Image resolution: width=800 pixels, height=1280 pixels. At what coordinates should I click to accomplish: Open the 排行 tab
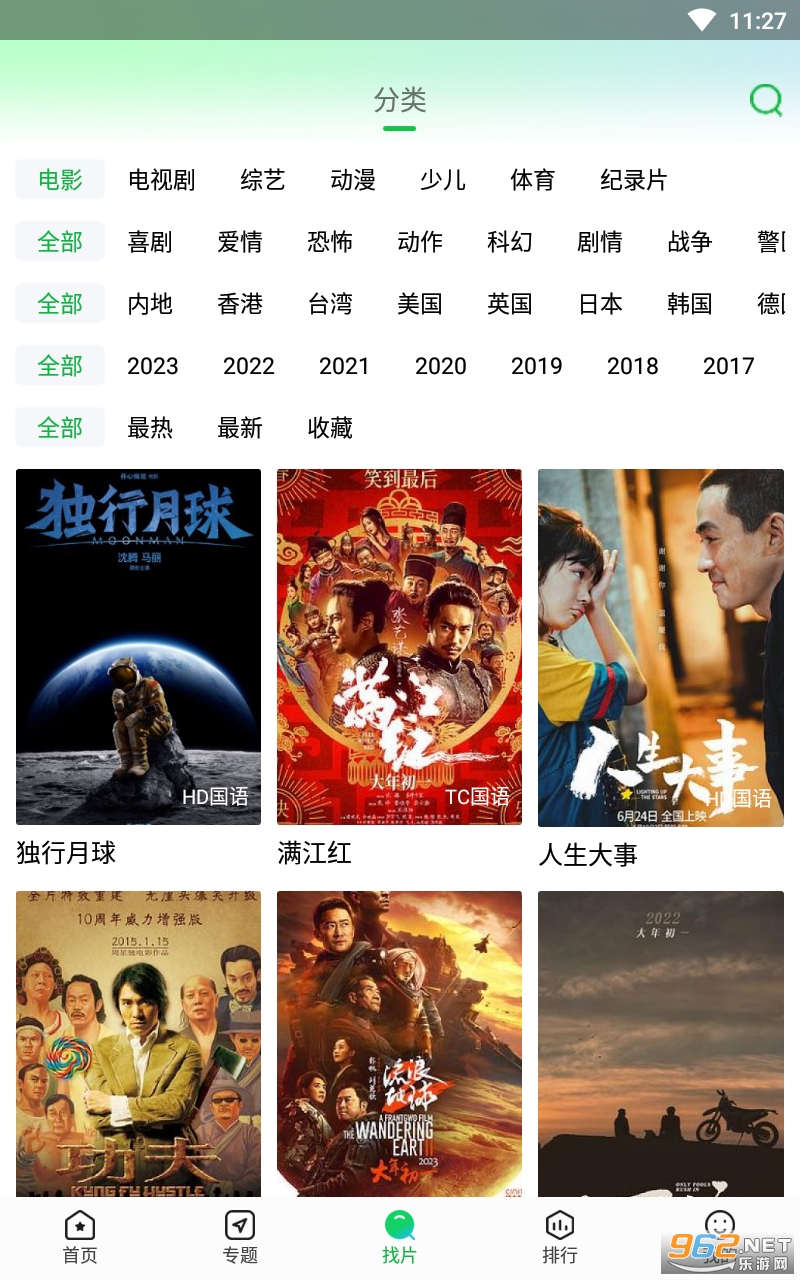coord(560,1238)
